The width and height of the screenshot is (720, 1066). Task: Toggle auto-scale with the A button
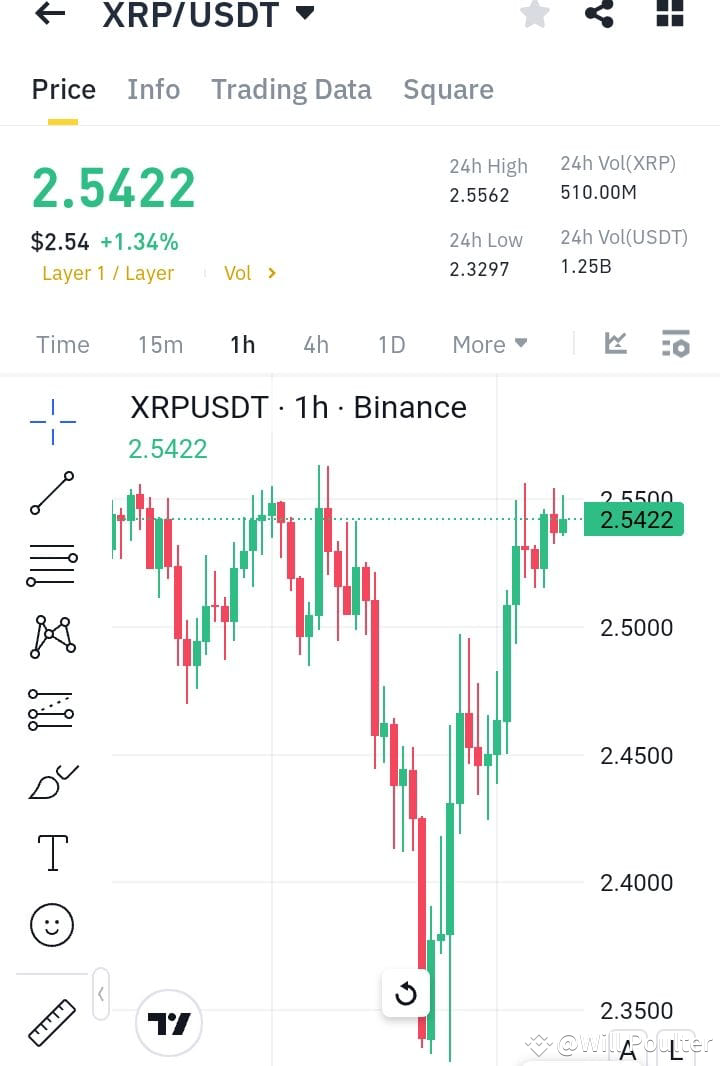coord(628,1052)
